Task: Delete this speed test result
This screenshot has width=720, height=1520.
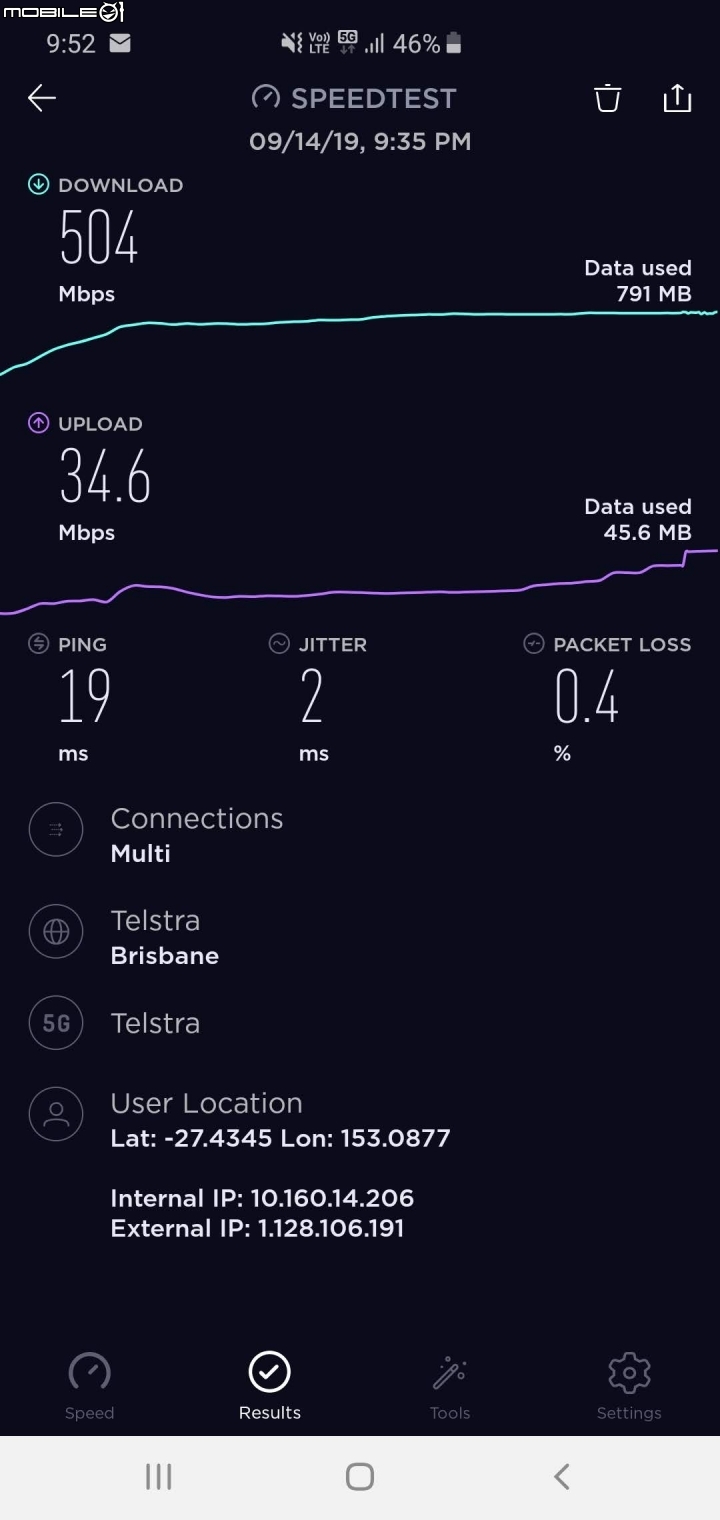Action: pos(608,98)
